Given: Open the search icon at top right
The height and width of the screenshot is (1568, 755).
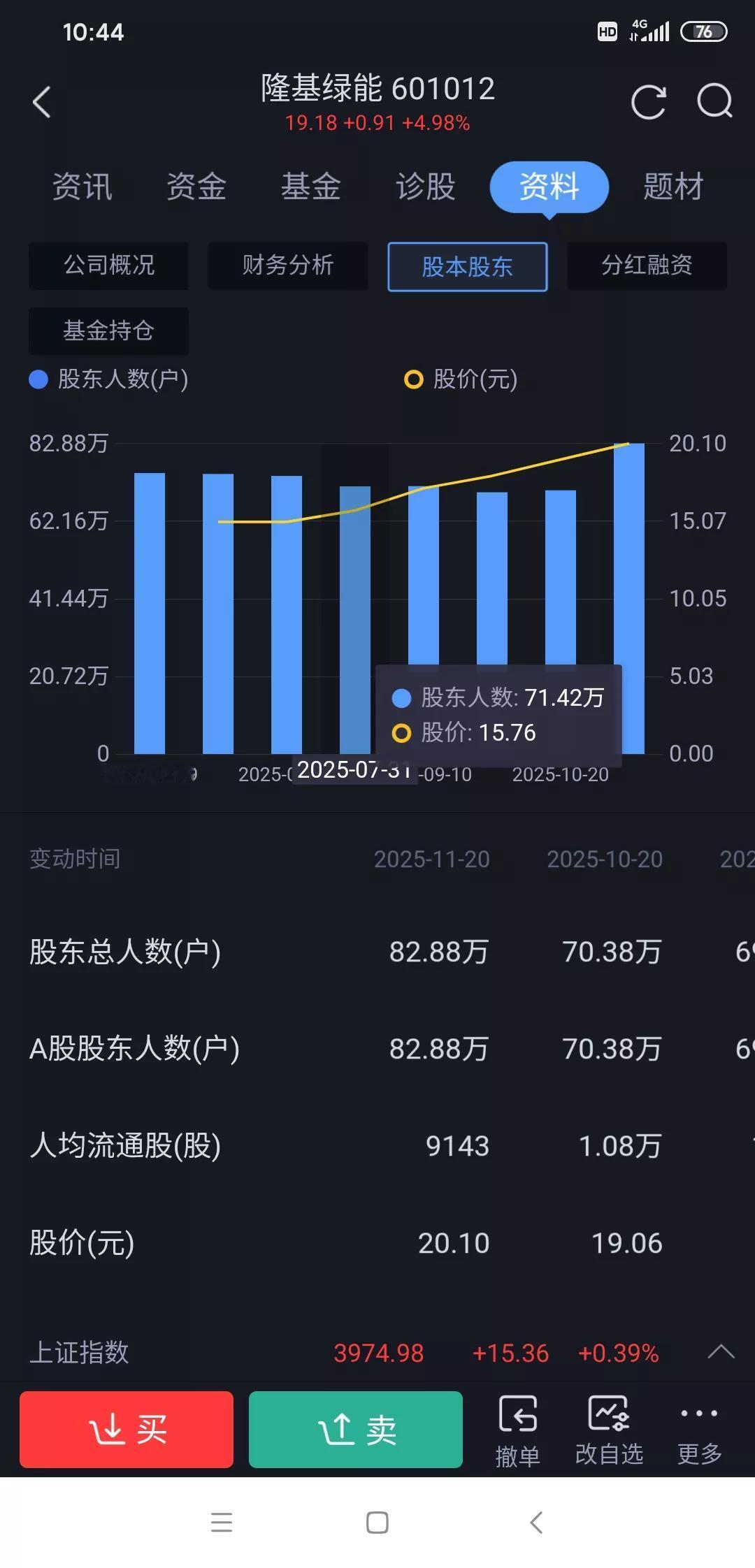Looking at the screenshot, I should pos(714,102).
